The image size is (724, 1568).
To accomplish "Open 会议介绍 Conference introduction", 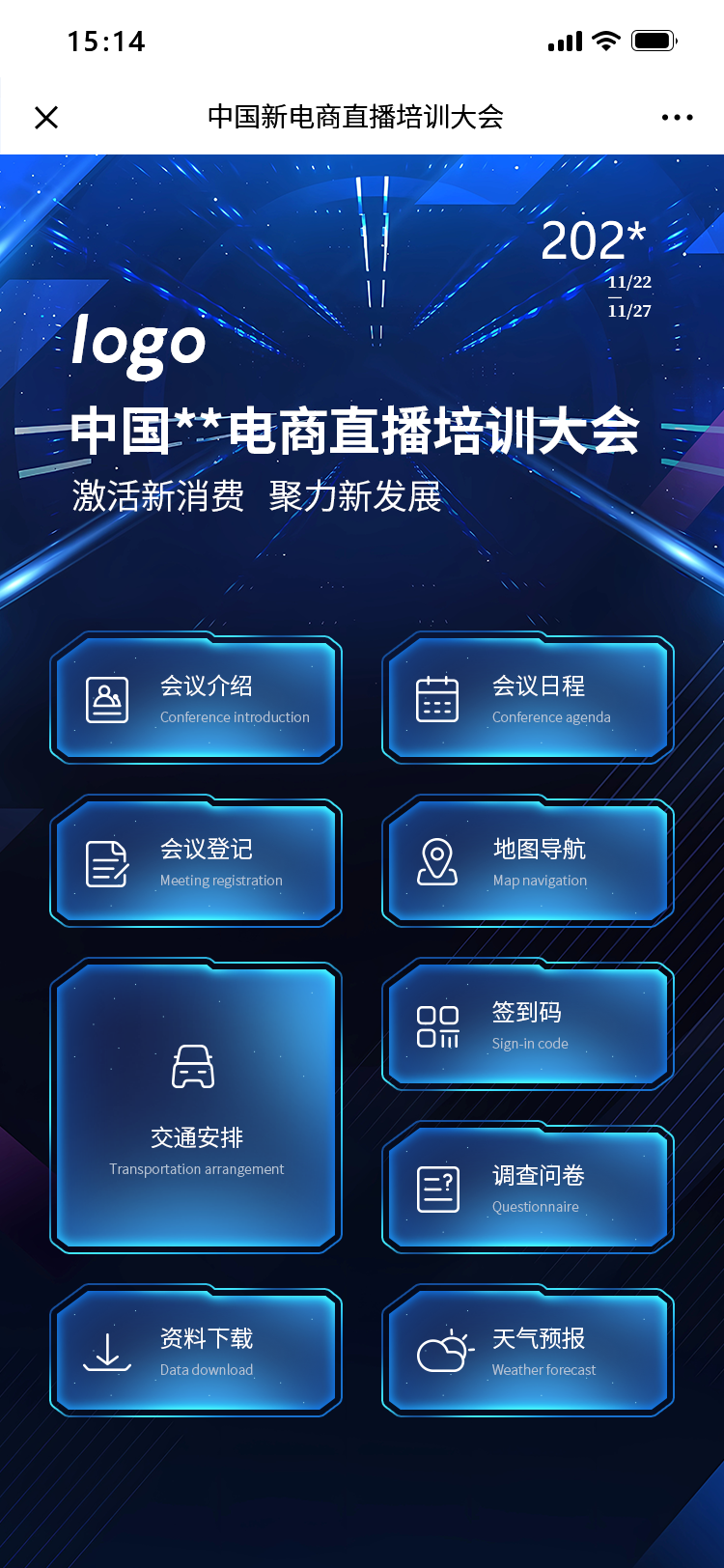I will pyautogui.click(x=196, y=700).
